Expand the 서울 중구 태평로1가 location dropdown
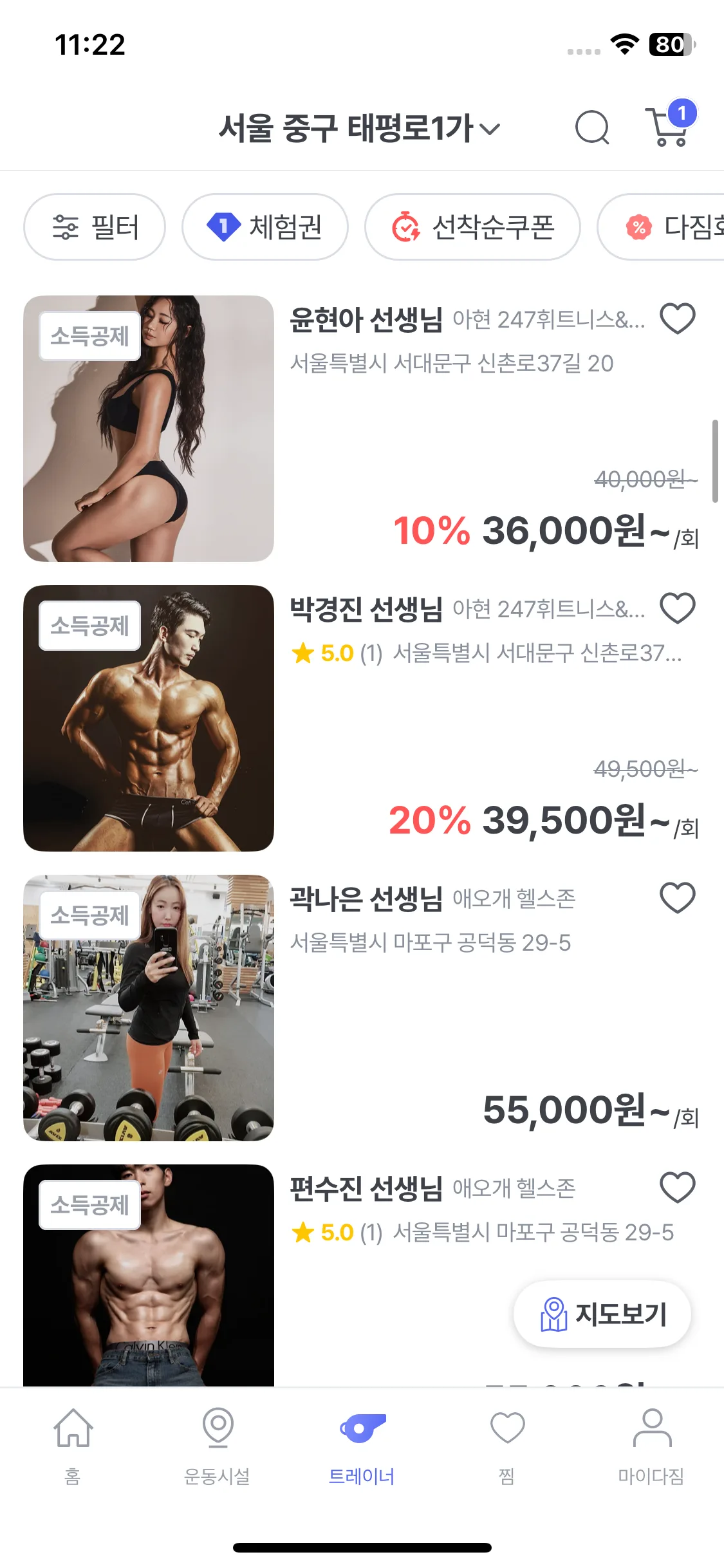Screen dimensions: 724x1568 [358, 127]
